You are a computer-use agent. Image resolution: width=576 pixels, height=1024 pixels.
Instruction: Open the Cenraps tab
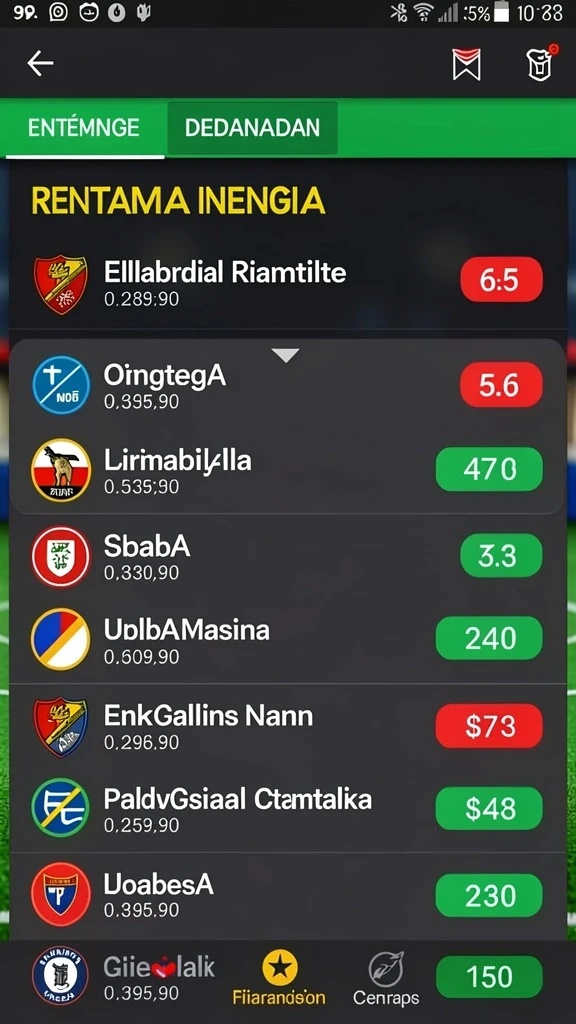click(x=386, y=978)
